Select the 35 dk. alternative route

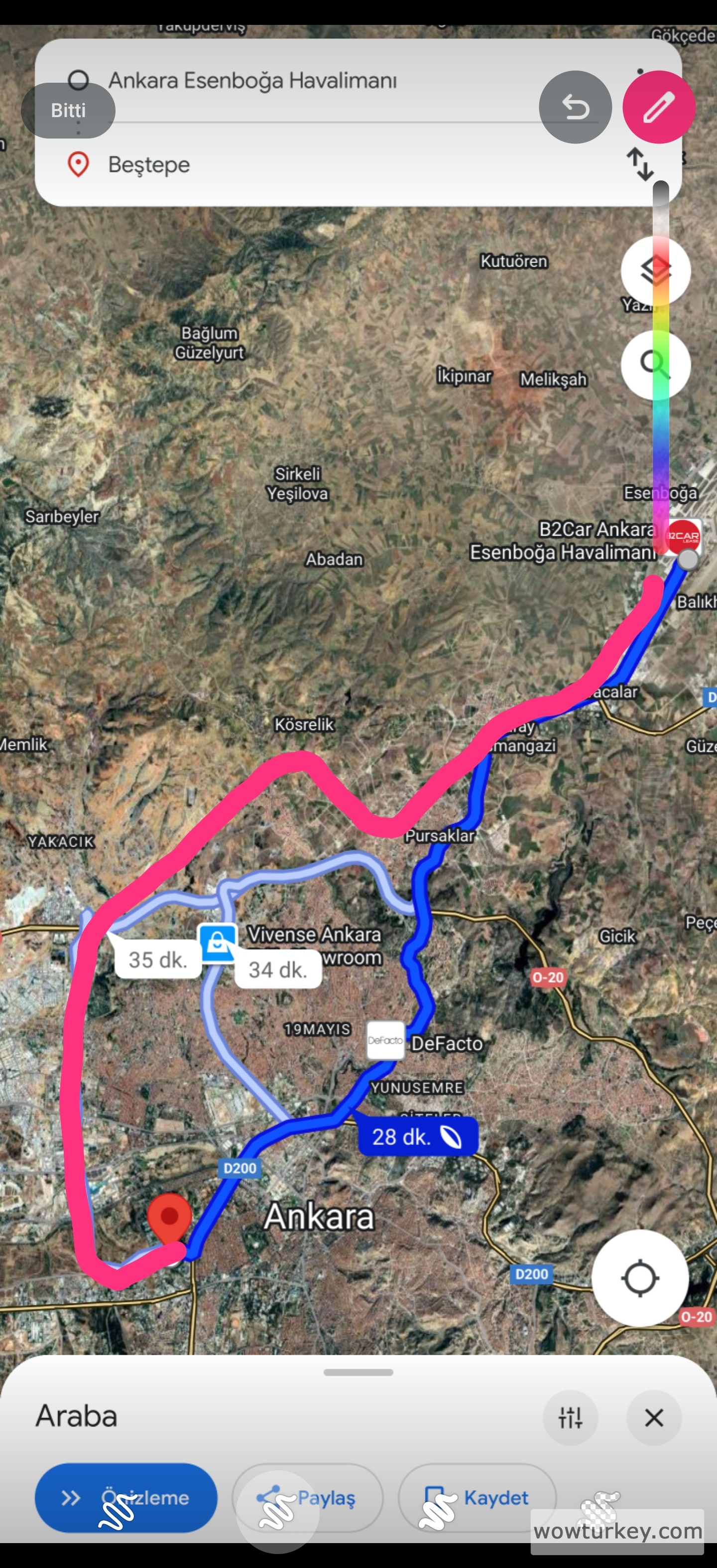point(157,960)
